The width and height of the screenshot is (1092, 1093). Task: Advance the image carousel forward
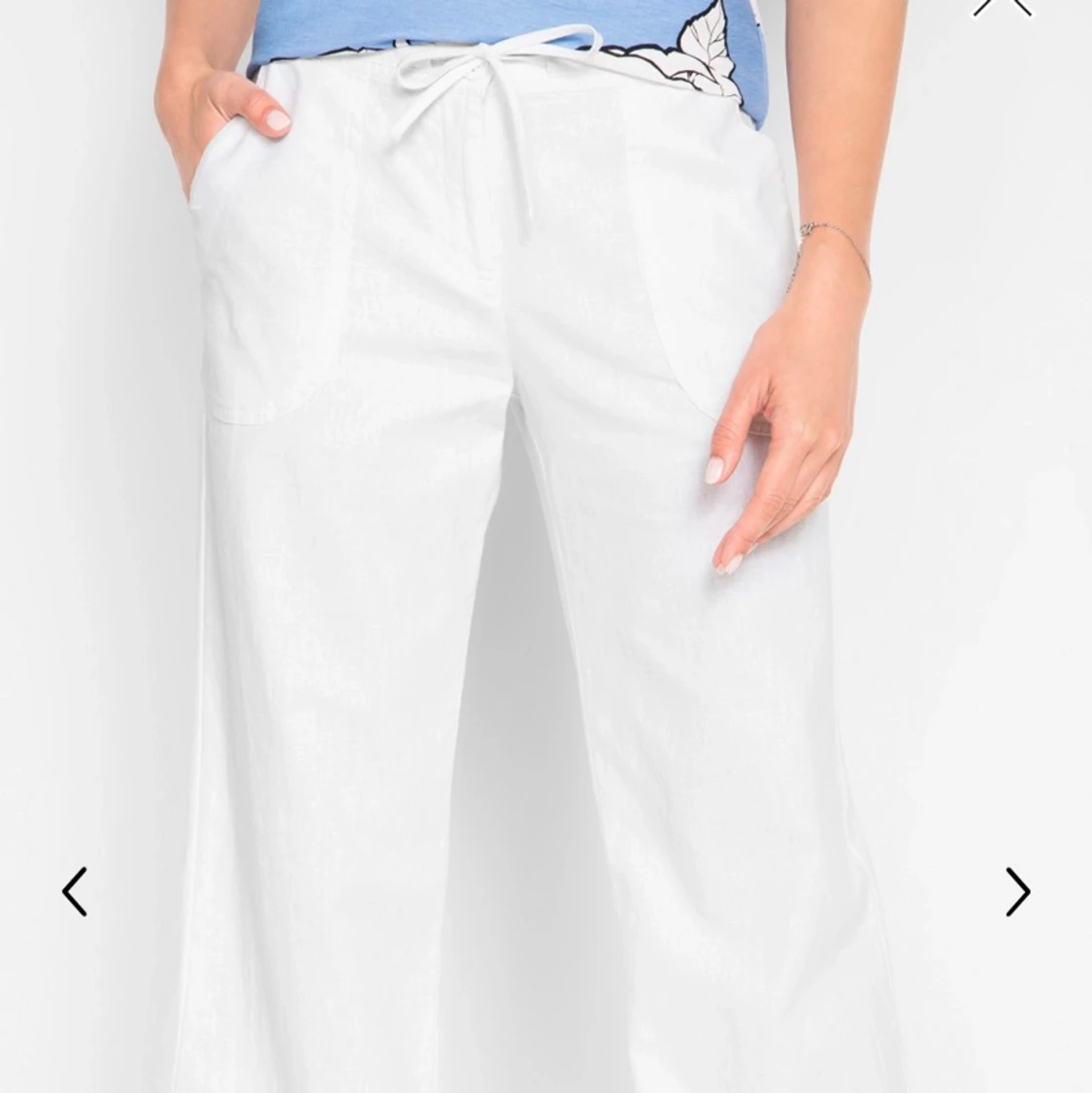click(1015, 890)
